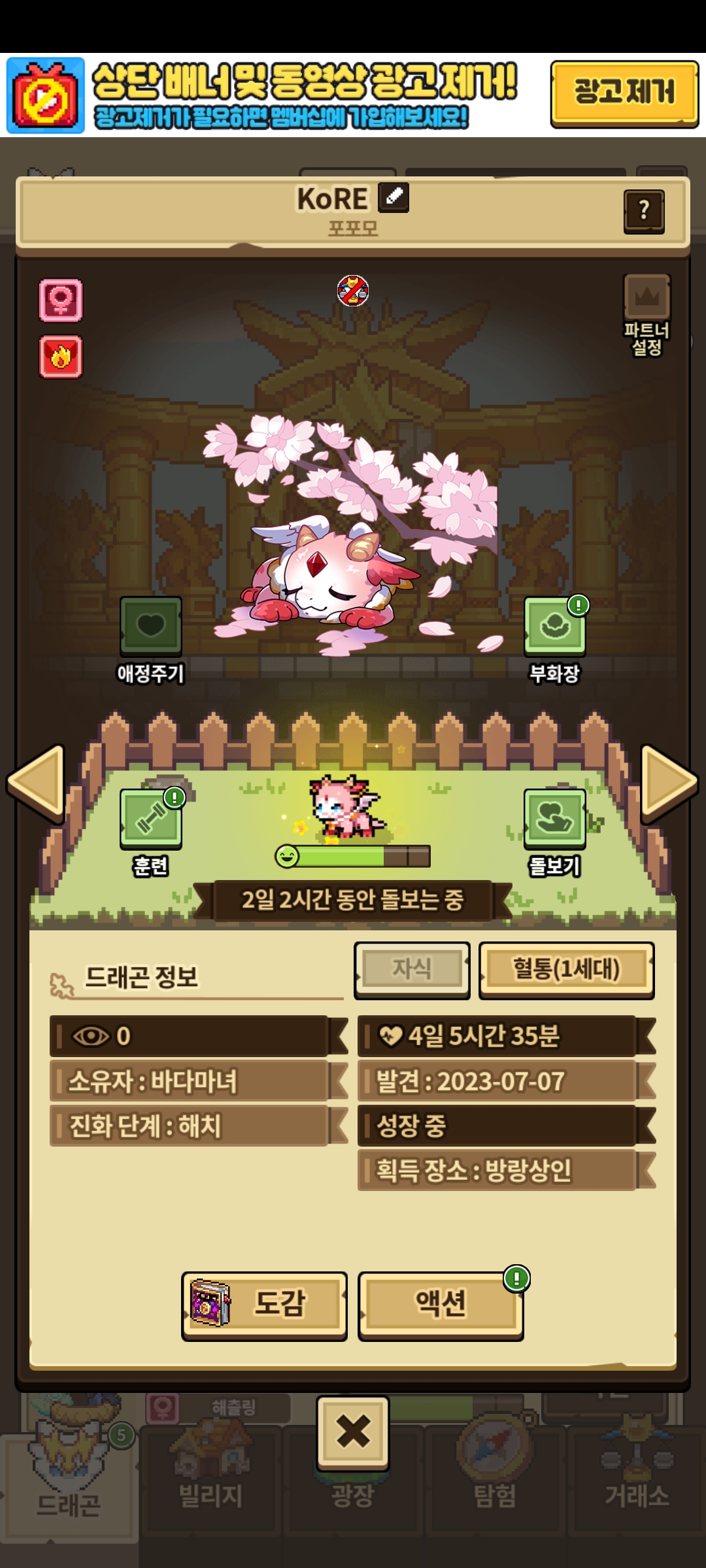This screenshot has width=706, height=1568.
Task: Close the dragon info panel
Action: coord(353,1433)
